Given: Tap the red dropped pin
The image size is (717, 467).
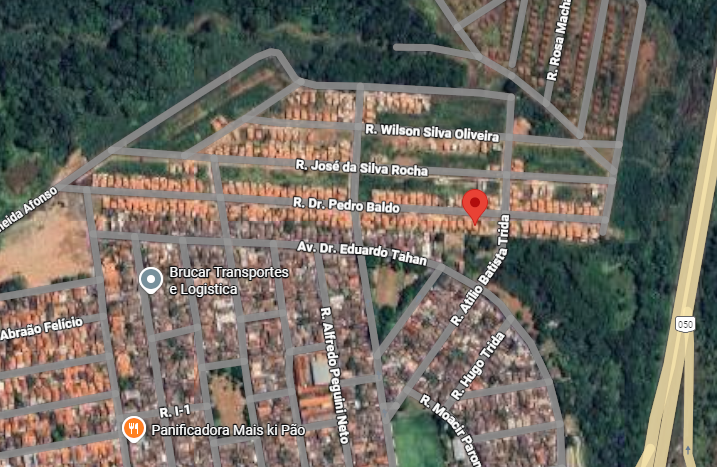Looking at the screenshot, I should 476,205.
